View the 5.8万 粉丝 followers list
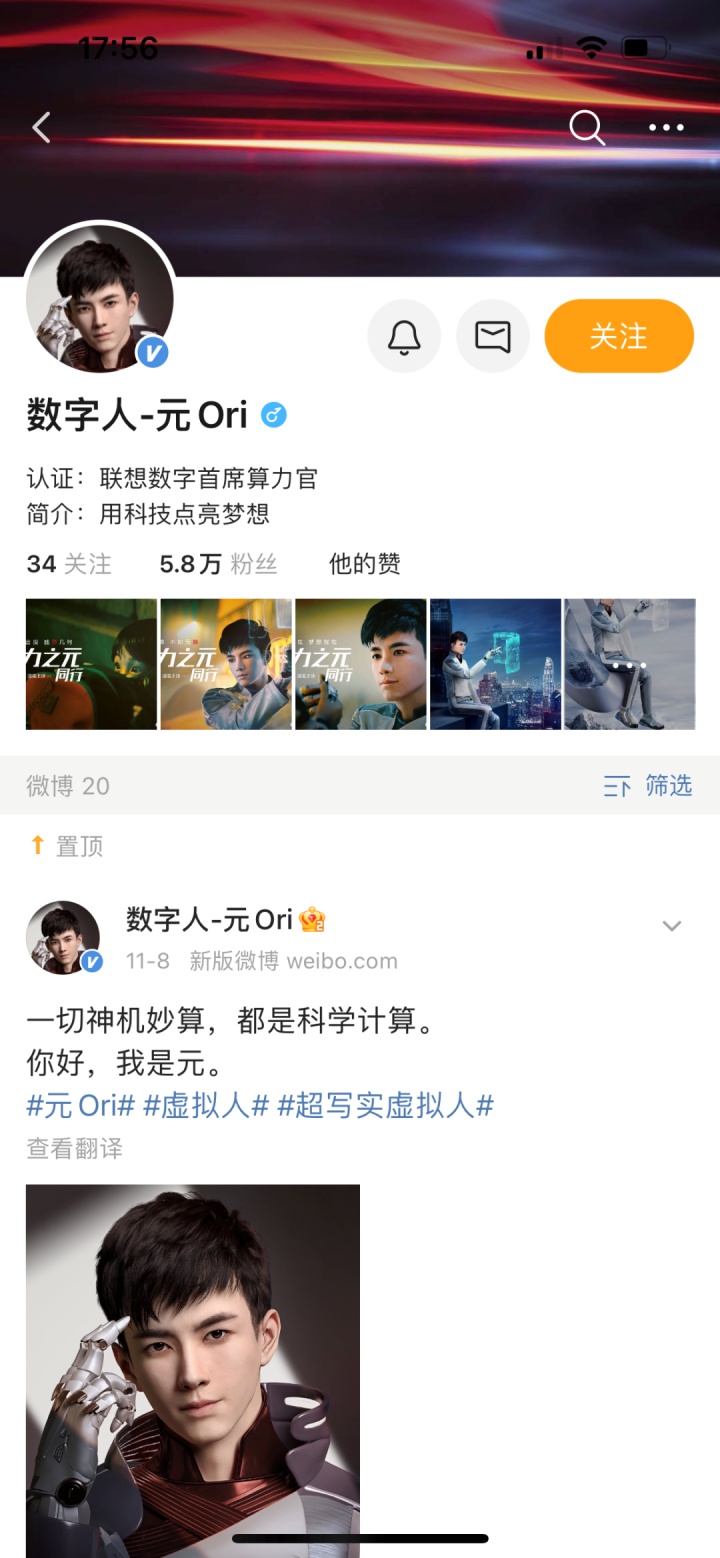Image resolution: width=720 pixels, height=1558 pixels. tap(218, 564)
